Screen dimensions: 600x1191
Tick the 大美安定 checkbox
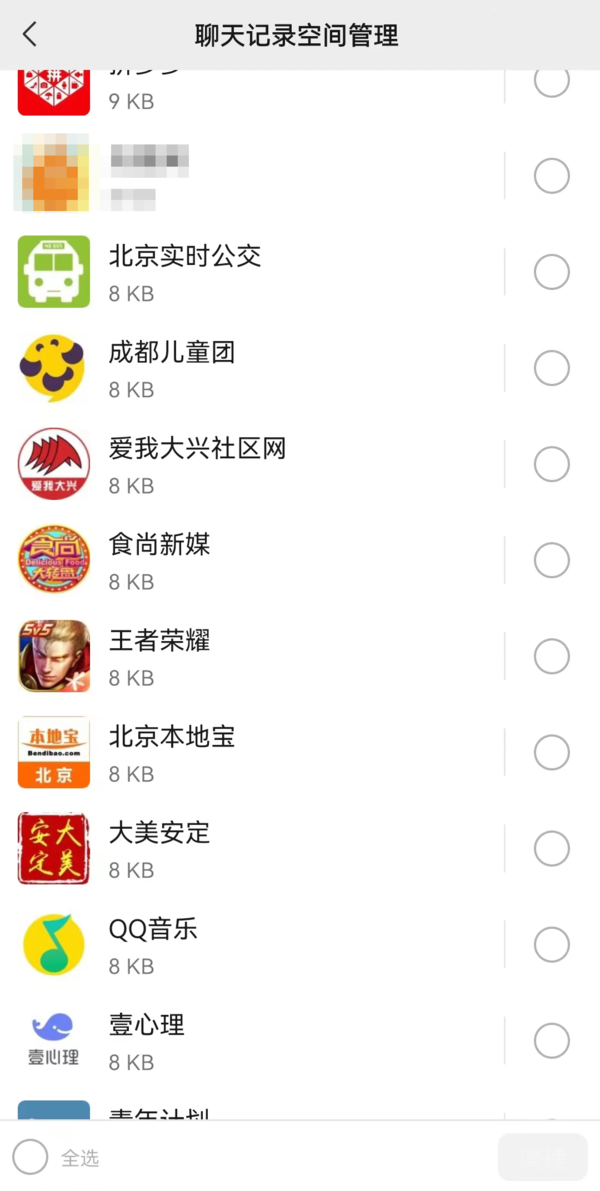(551, 848)
